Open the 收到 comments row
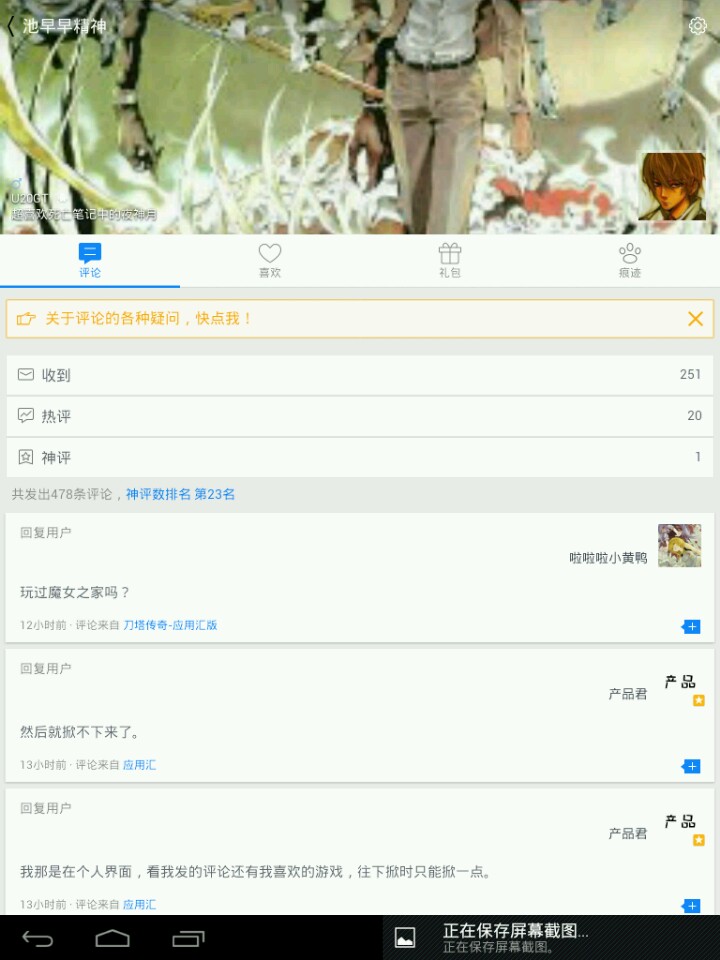The height and width of the screenshot is (960, 720). tap(360, 375)
